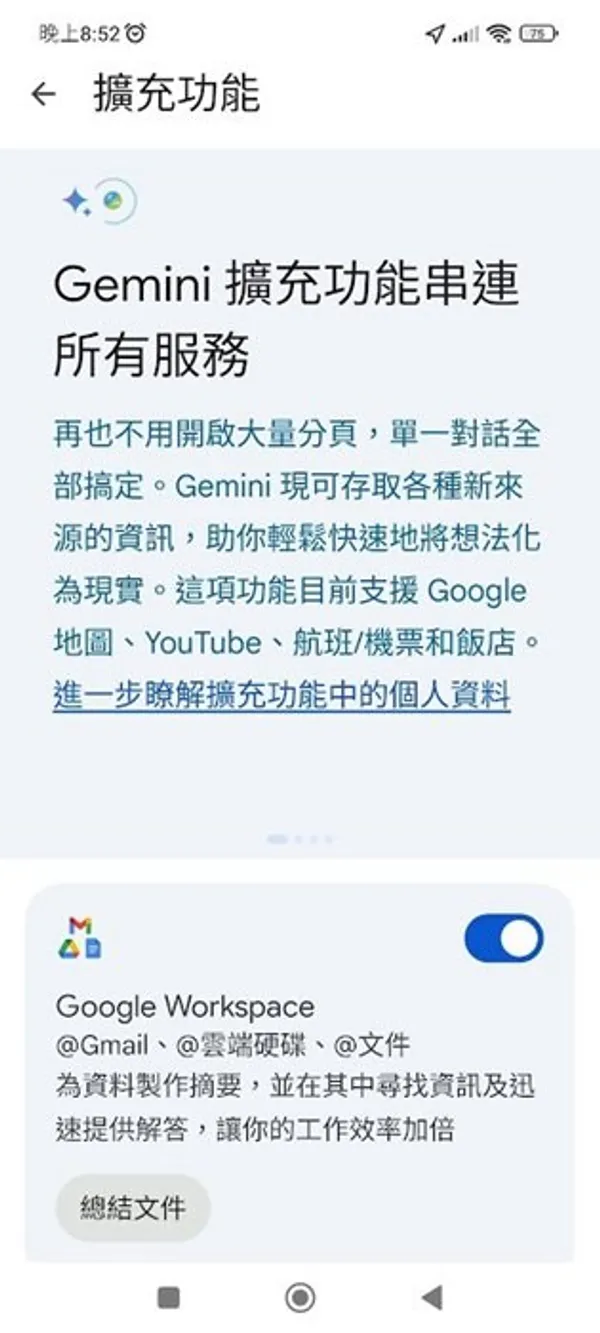
Task: Turn off the Google Workspace extension
Action: tap(504, 940)
